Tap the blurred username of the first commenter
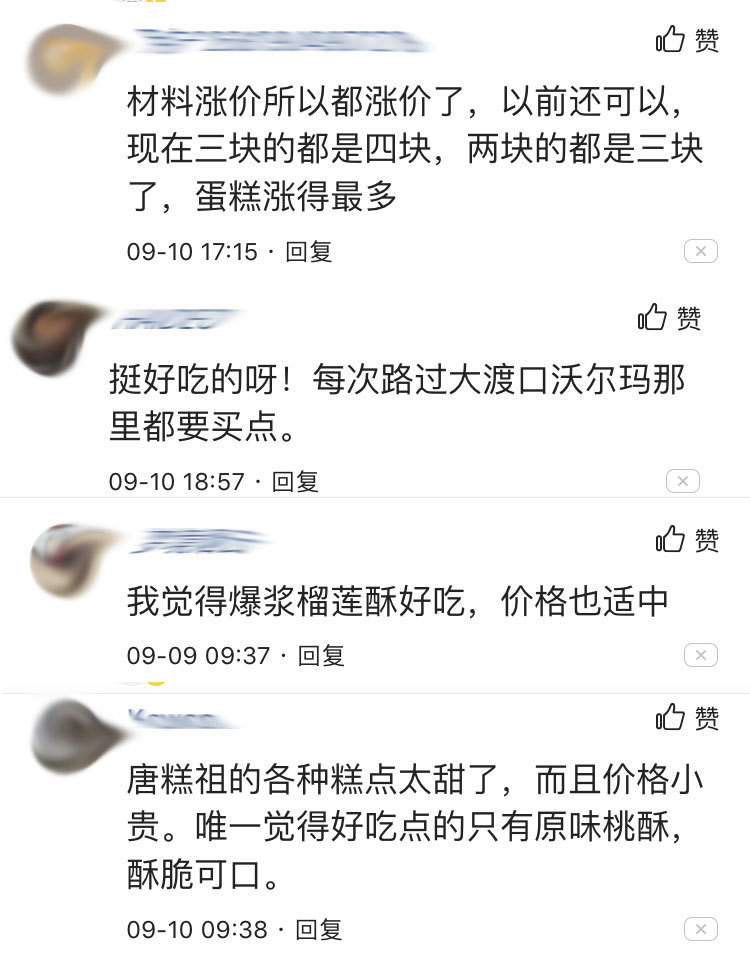 pyautogui.click(x=280, y=40)
